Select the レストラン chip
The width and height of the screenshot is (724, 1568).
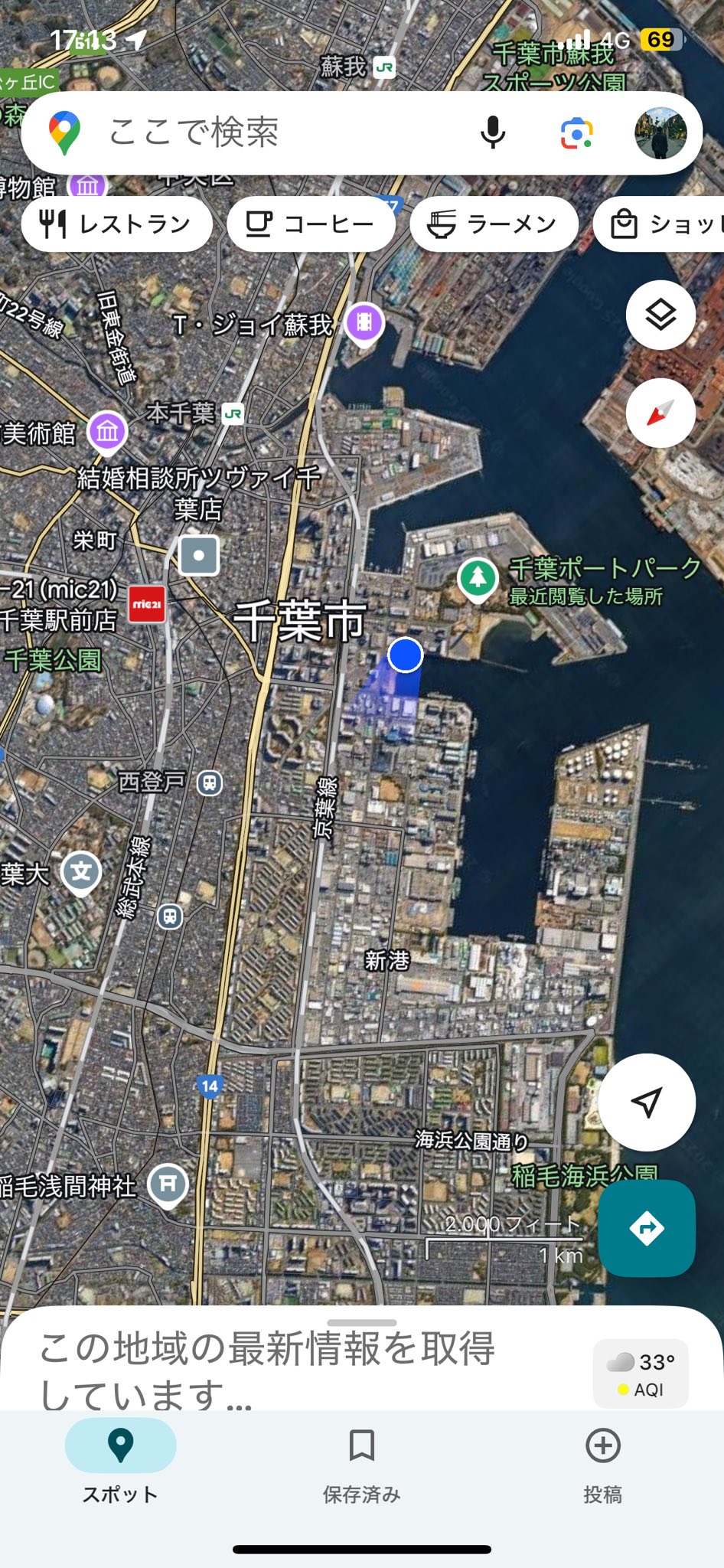click(x=116, y=224)
